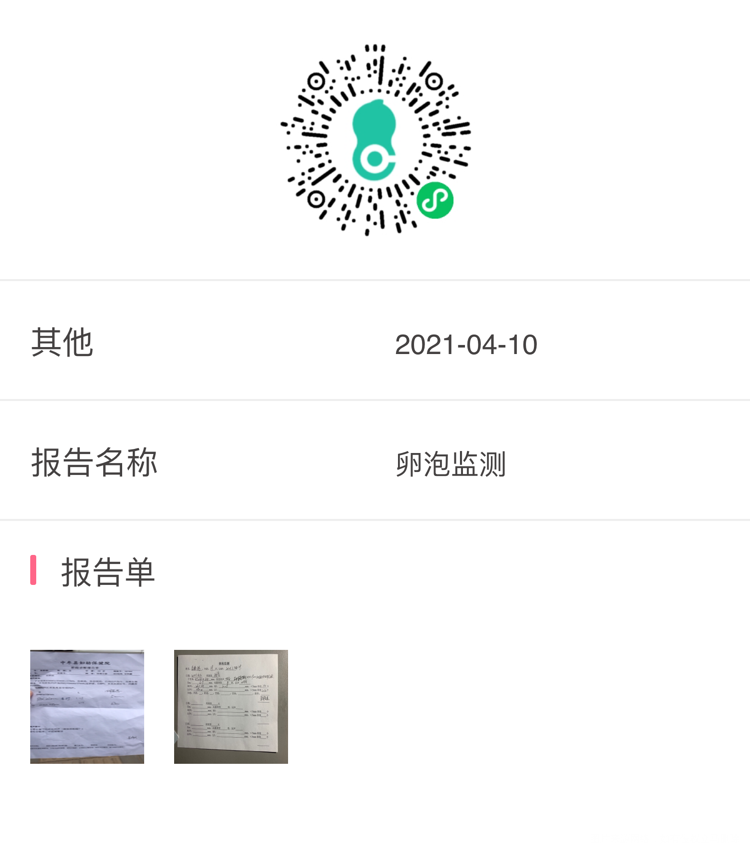
Task: Tap the mascot's head in the QR center
Action: click(x=375, y=118)
